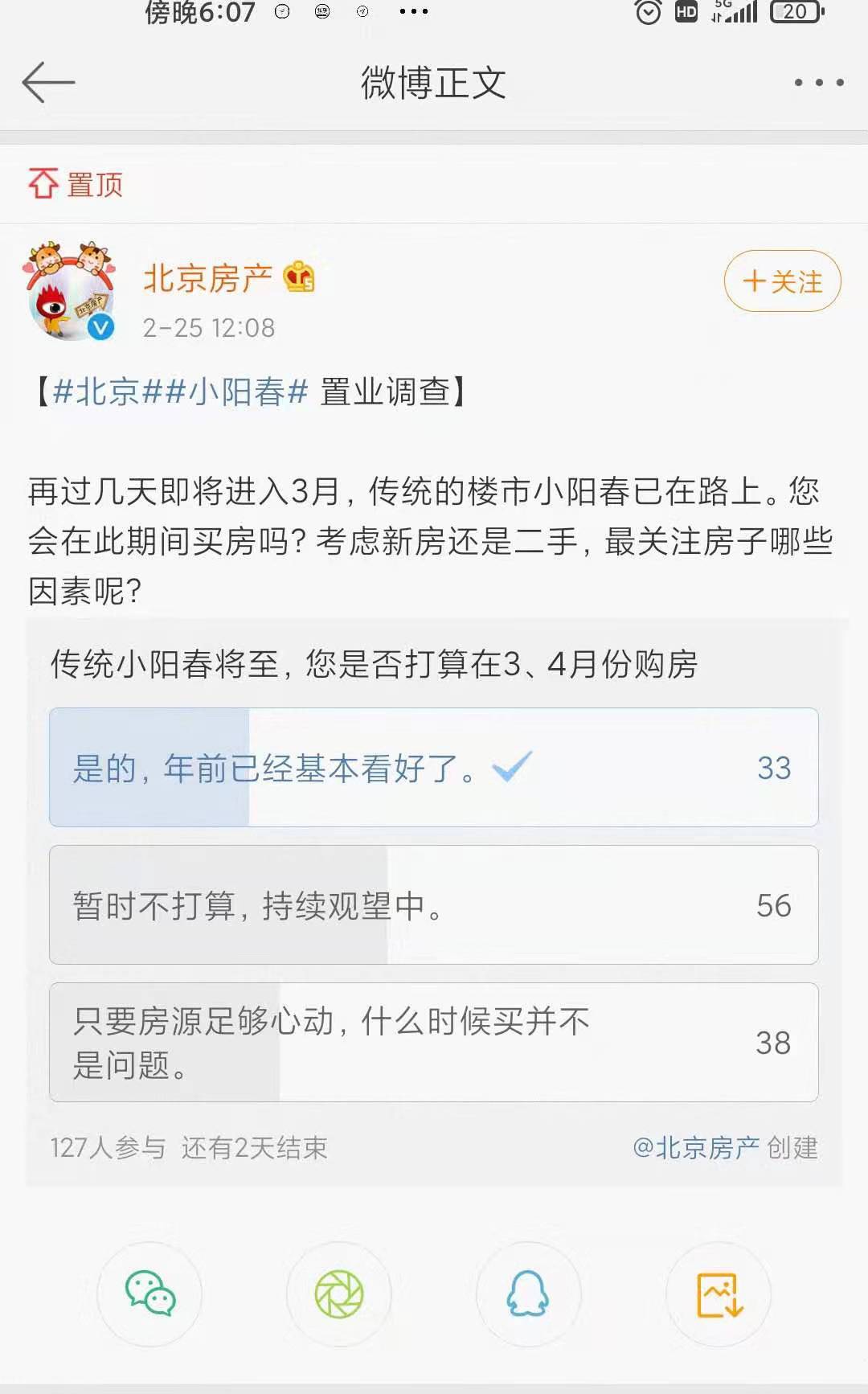Open the three-dot overflow menu
Image resolution: width=868 pixels, height=1394 pixels.
[818, 82]
